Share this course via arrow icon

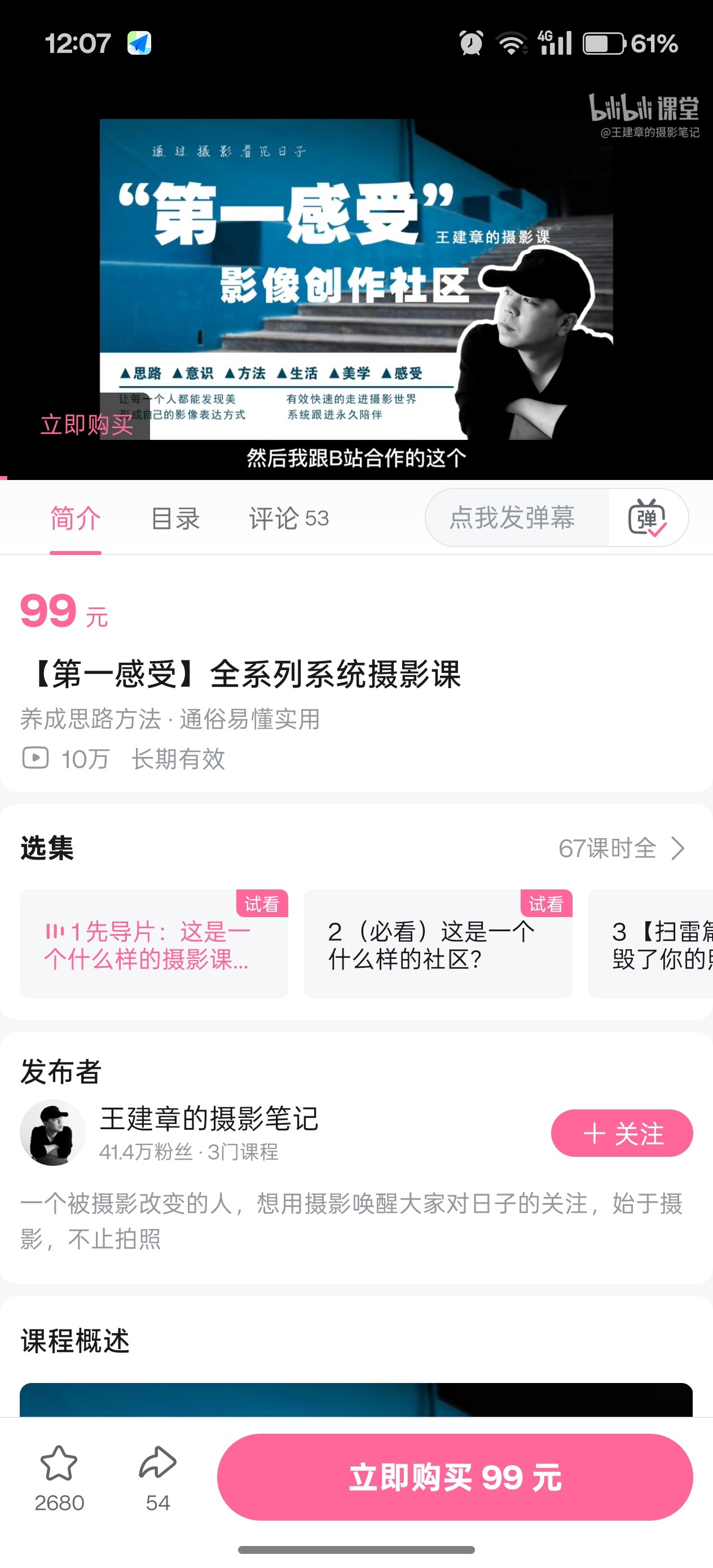click(158, 1477)
